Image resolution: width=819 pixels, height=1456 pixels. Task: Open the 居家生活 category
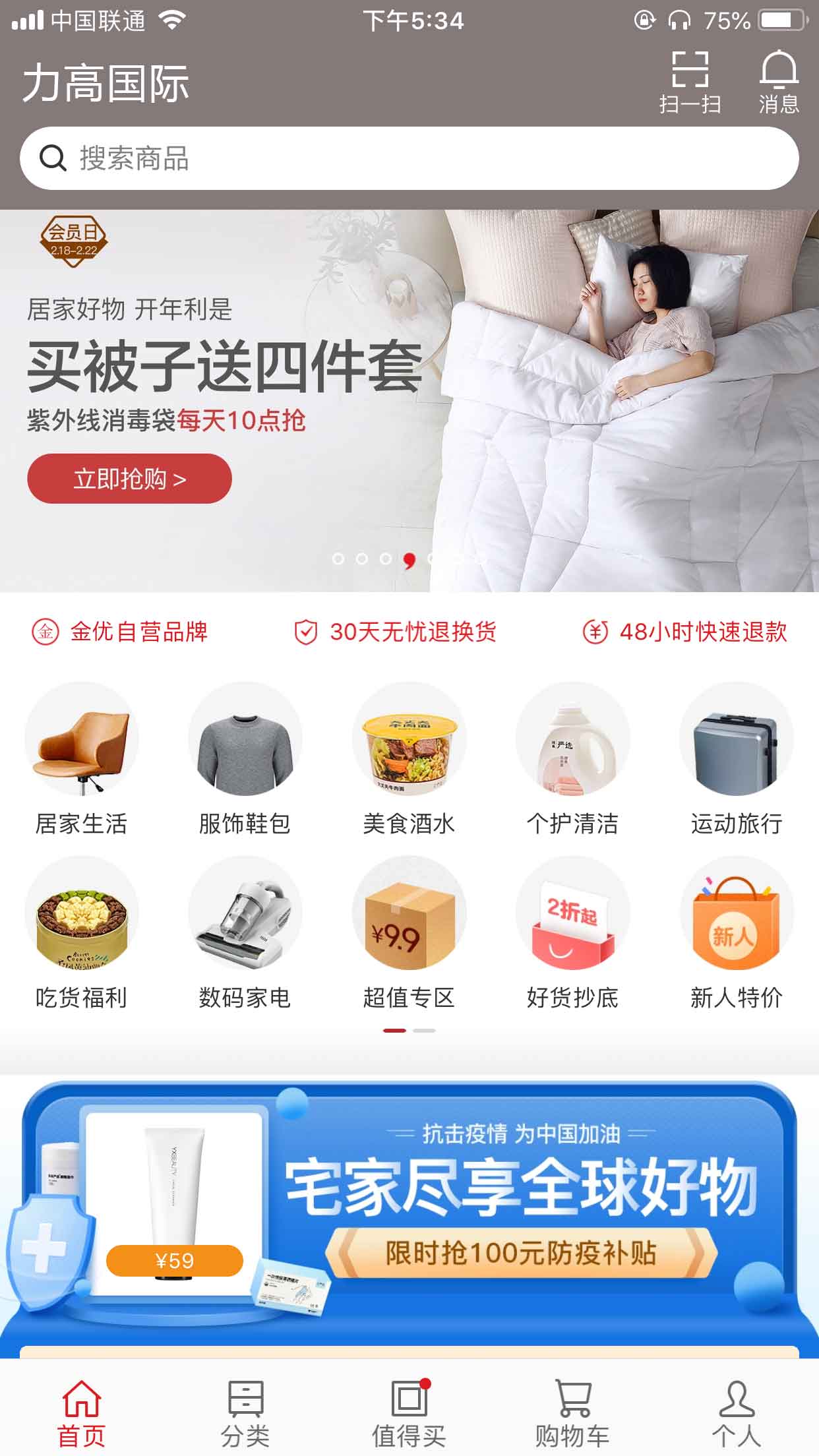click(x=81, y=758)
